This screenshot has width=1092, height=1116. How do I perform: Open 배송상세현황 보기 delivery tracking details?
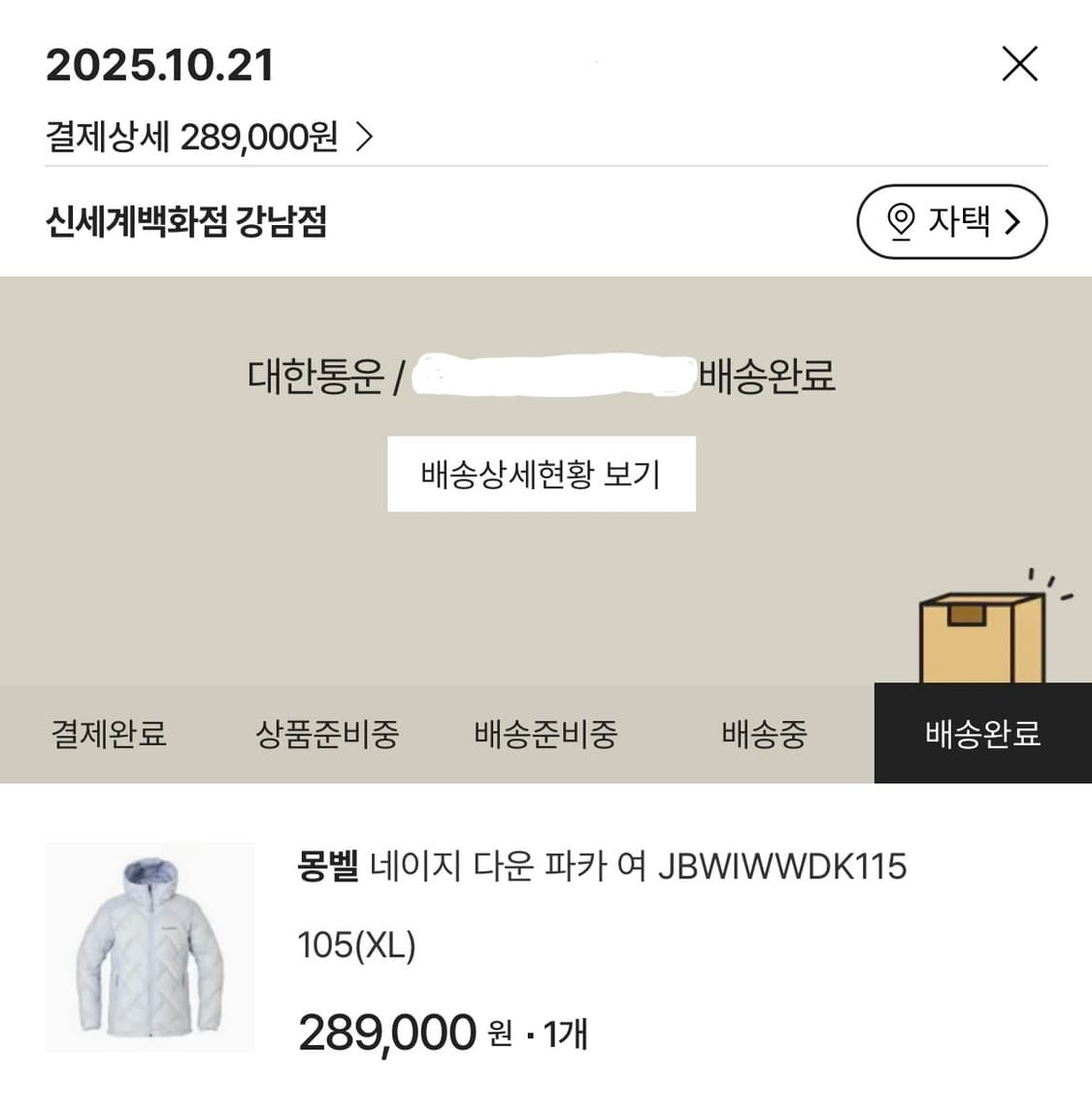point(542,474)
